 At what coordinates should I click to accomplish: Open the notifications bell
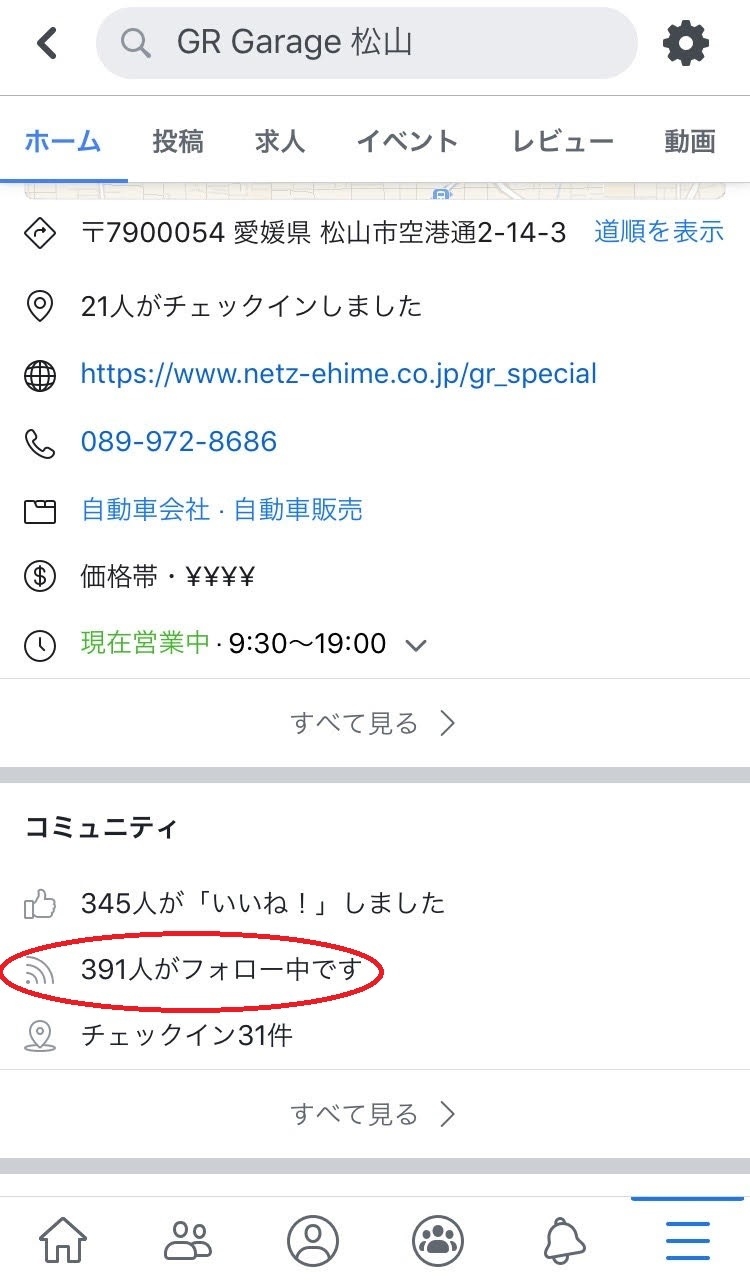[x=564, y=1241]
